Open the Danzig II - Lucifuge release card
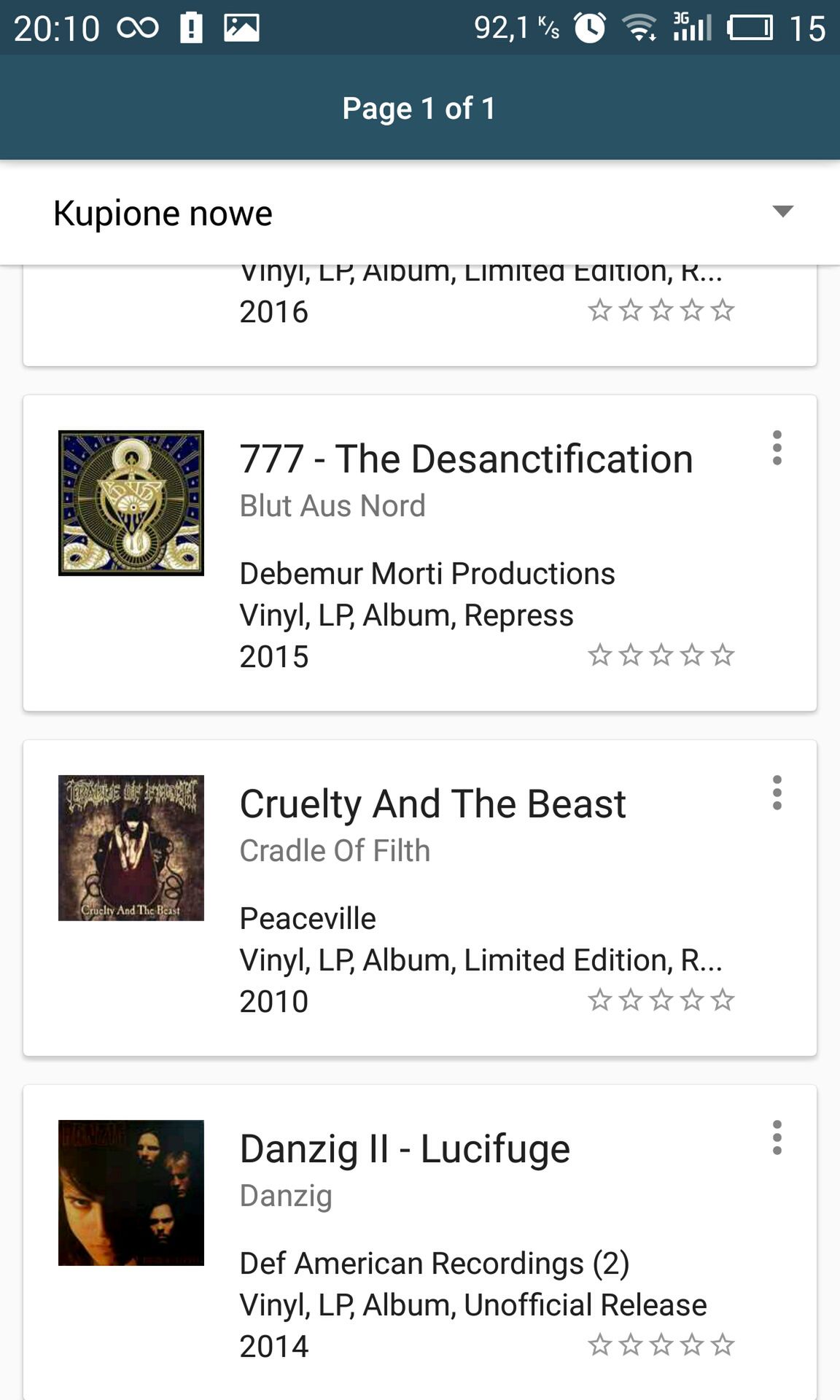Image resolution: width=840 pixels, height=1400 pixels. [x=419, y=1242]
